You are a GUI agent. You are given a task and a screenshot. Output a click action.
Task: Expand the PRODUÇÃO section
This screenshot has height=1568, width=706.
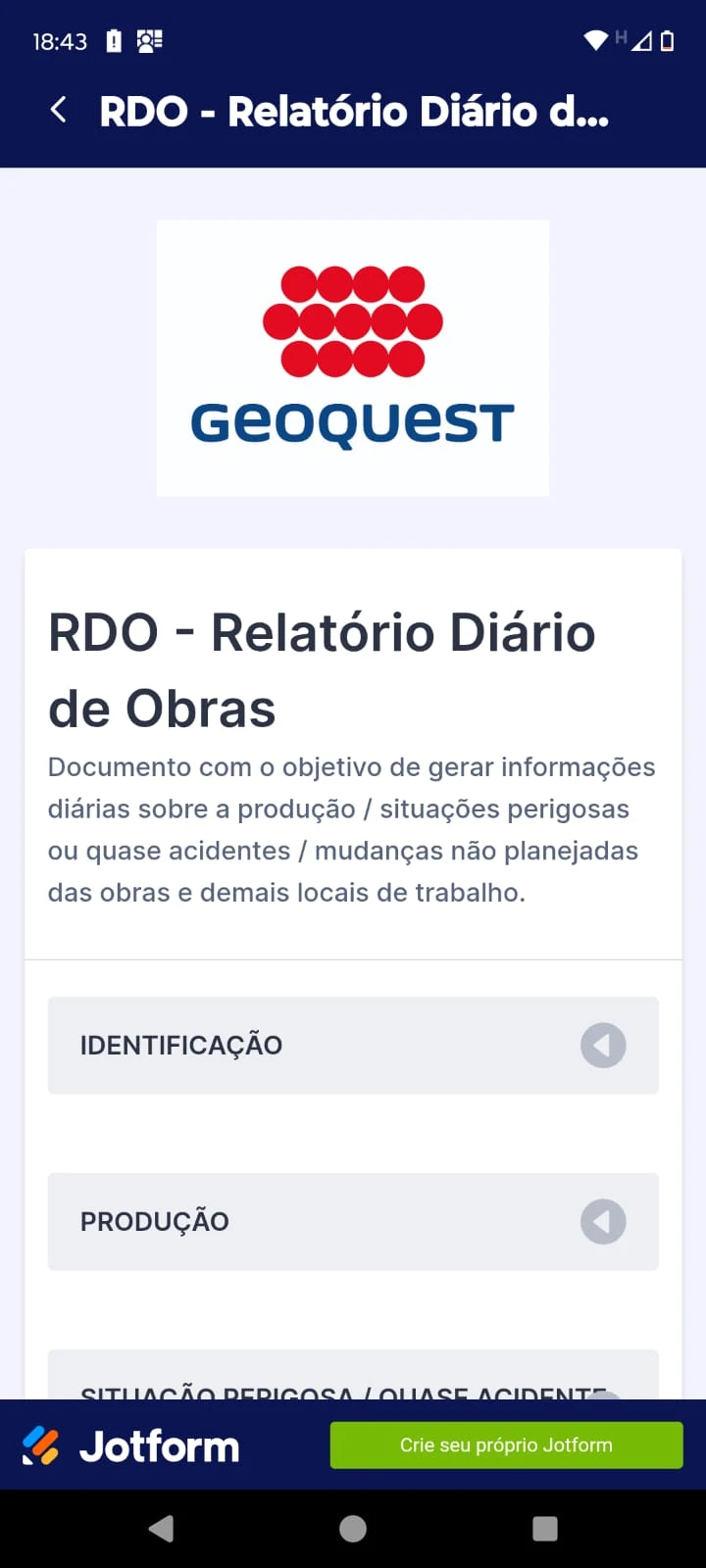point(353,1221)
